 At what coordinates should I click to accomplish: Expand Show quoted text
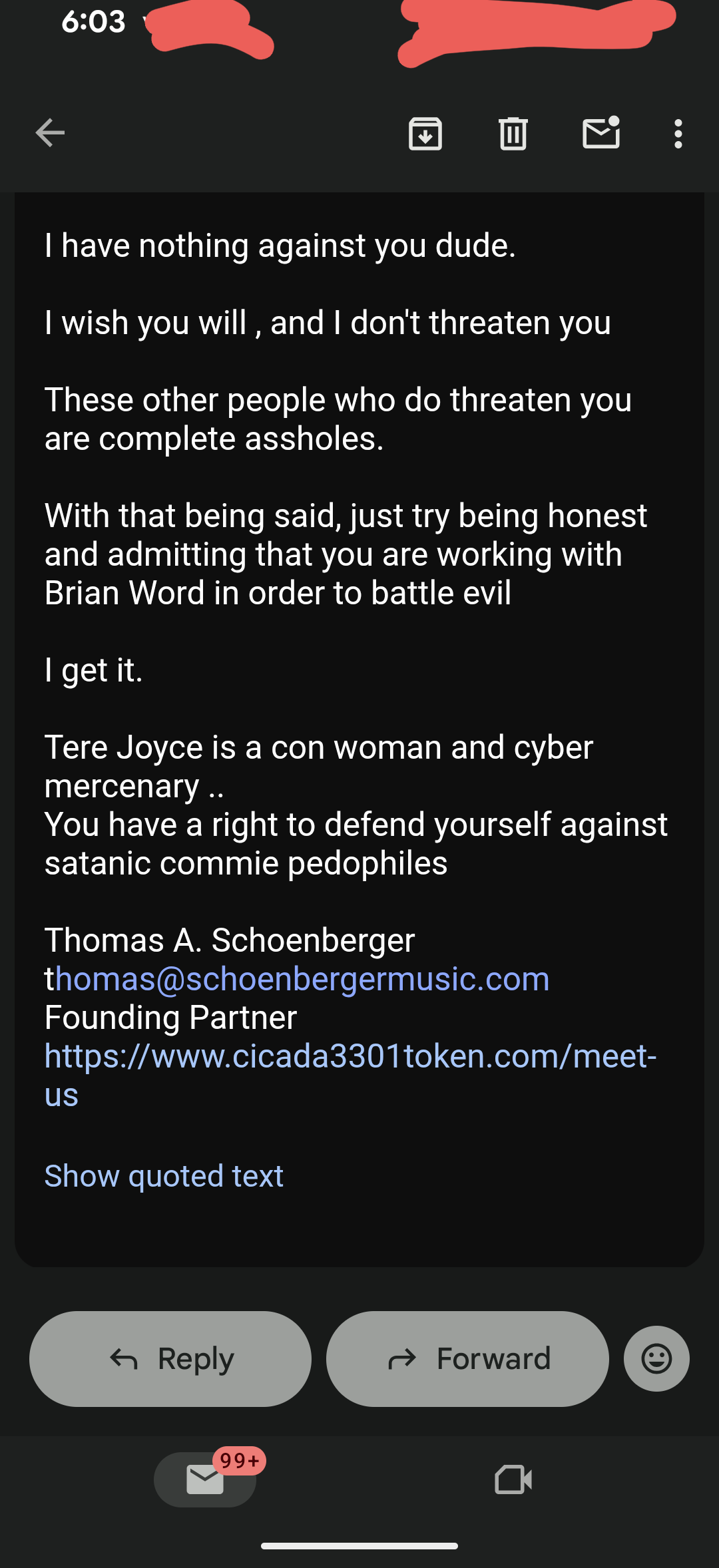pos(164,1176)
